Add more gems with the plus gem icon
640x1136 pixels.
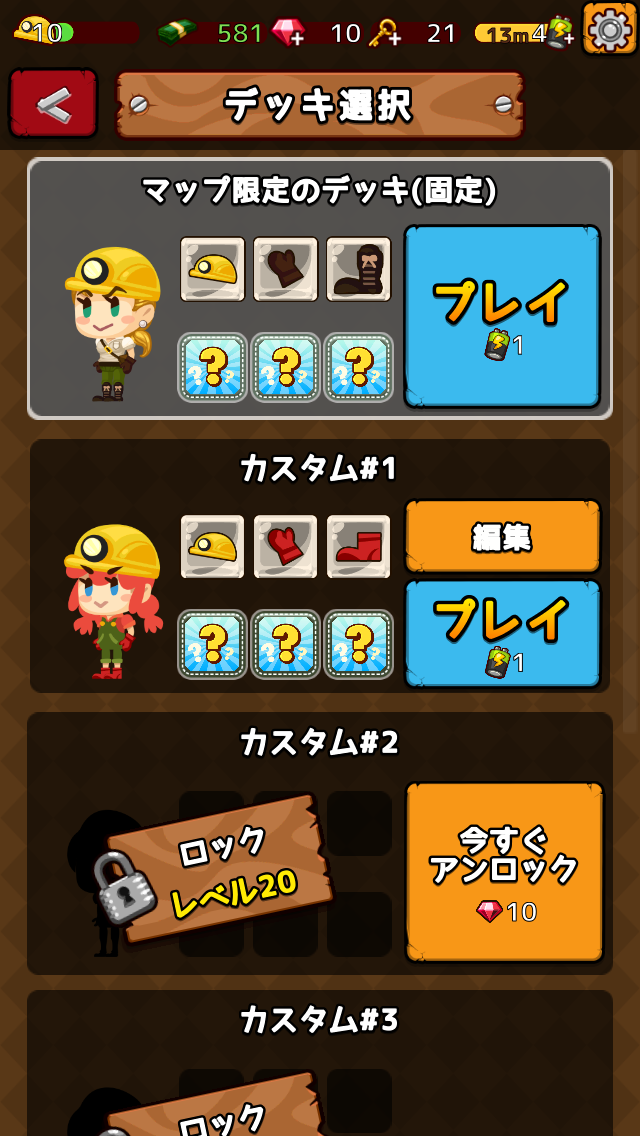[289, 32]
